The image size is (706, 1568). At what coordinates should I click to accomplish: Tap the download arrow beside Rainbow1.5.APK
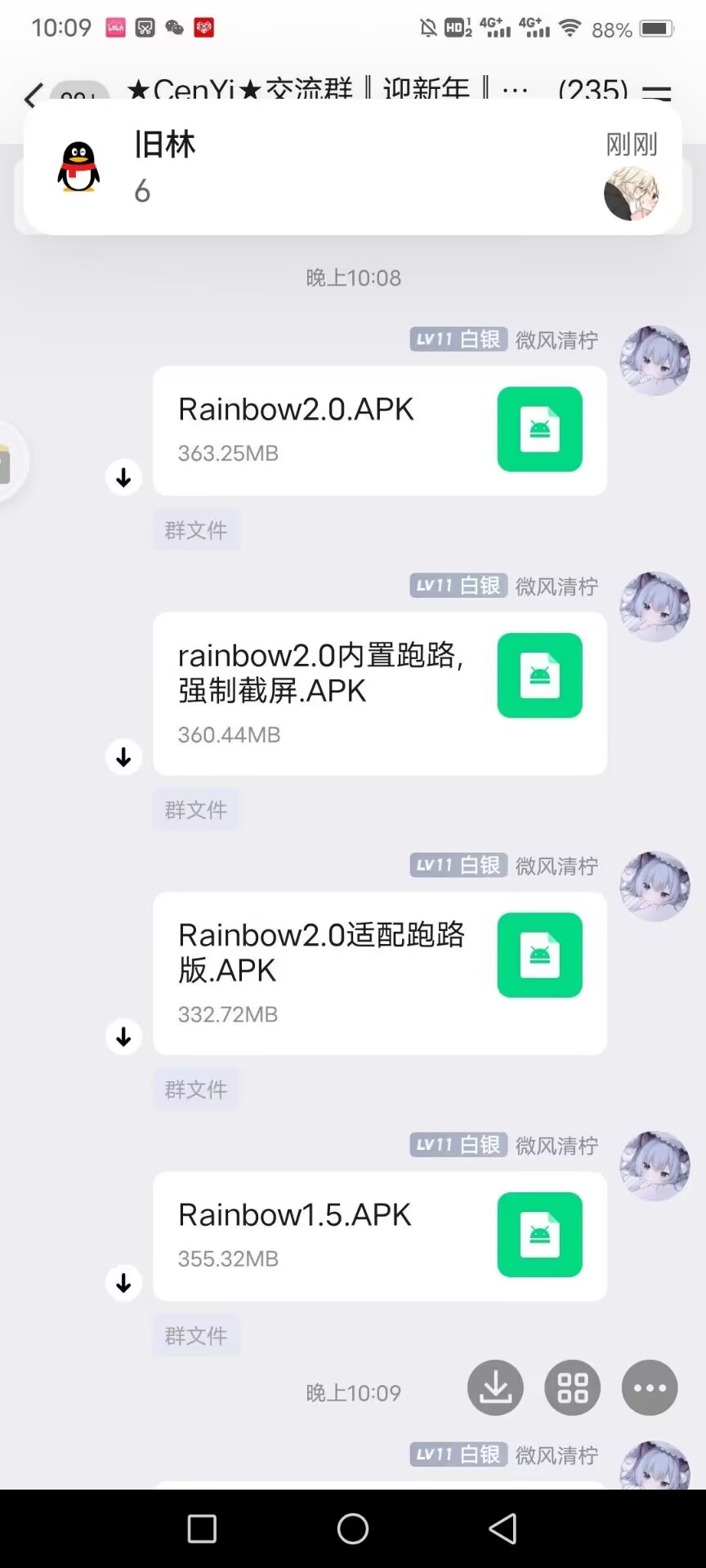123,1282
